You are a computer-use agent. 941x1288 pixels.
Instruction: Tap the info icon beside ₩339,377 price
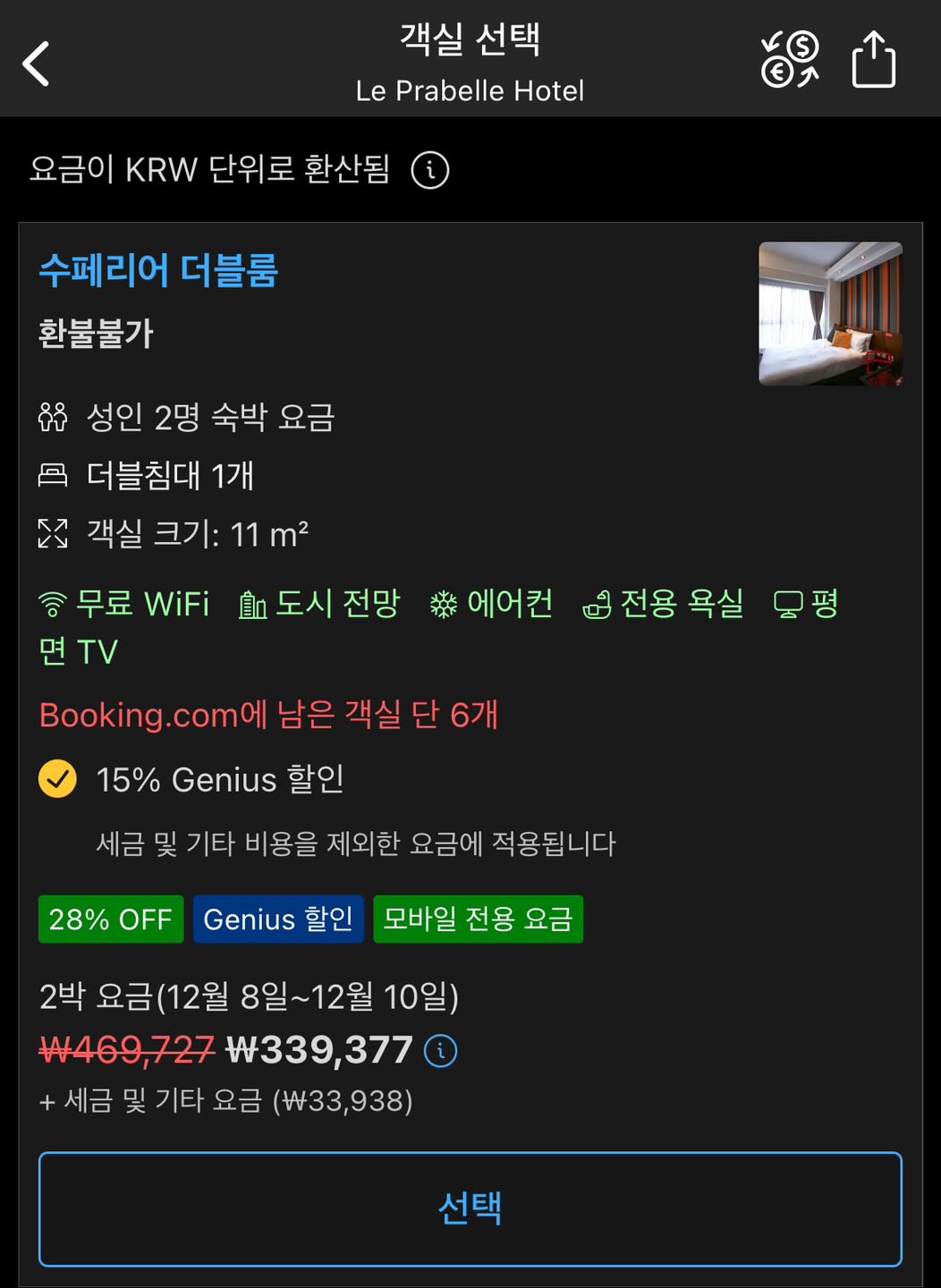click(x=440, y=1051)
